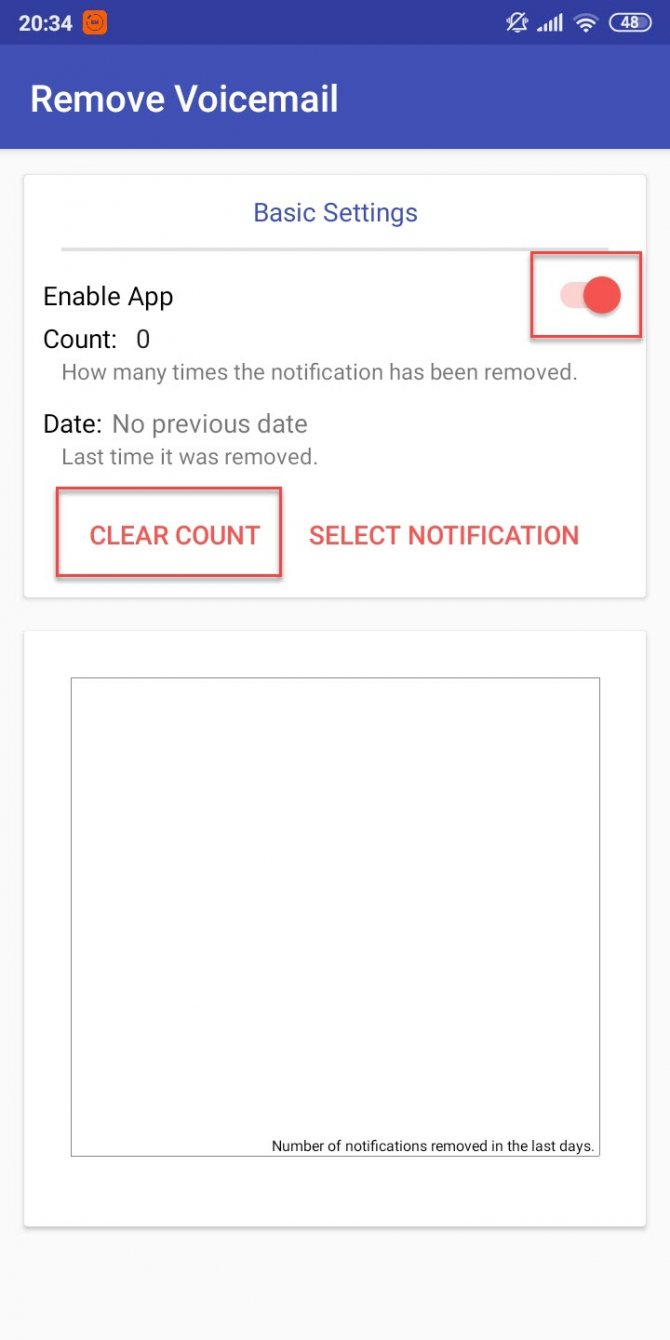Tap the CLEAR COUNT button
This screenshot has height=1340, width=670.
click(x=175, y=535)
